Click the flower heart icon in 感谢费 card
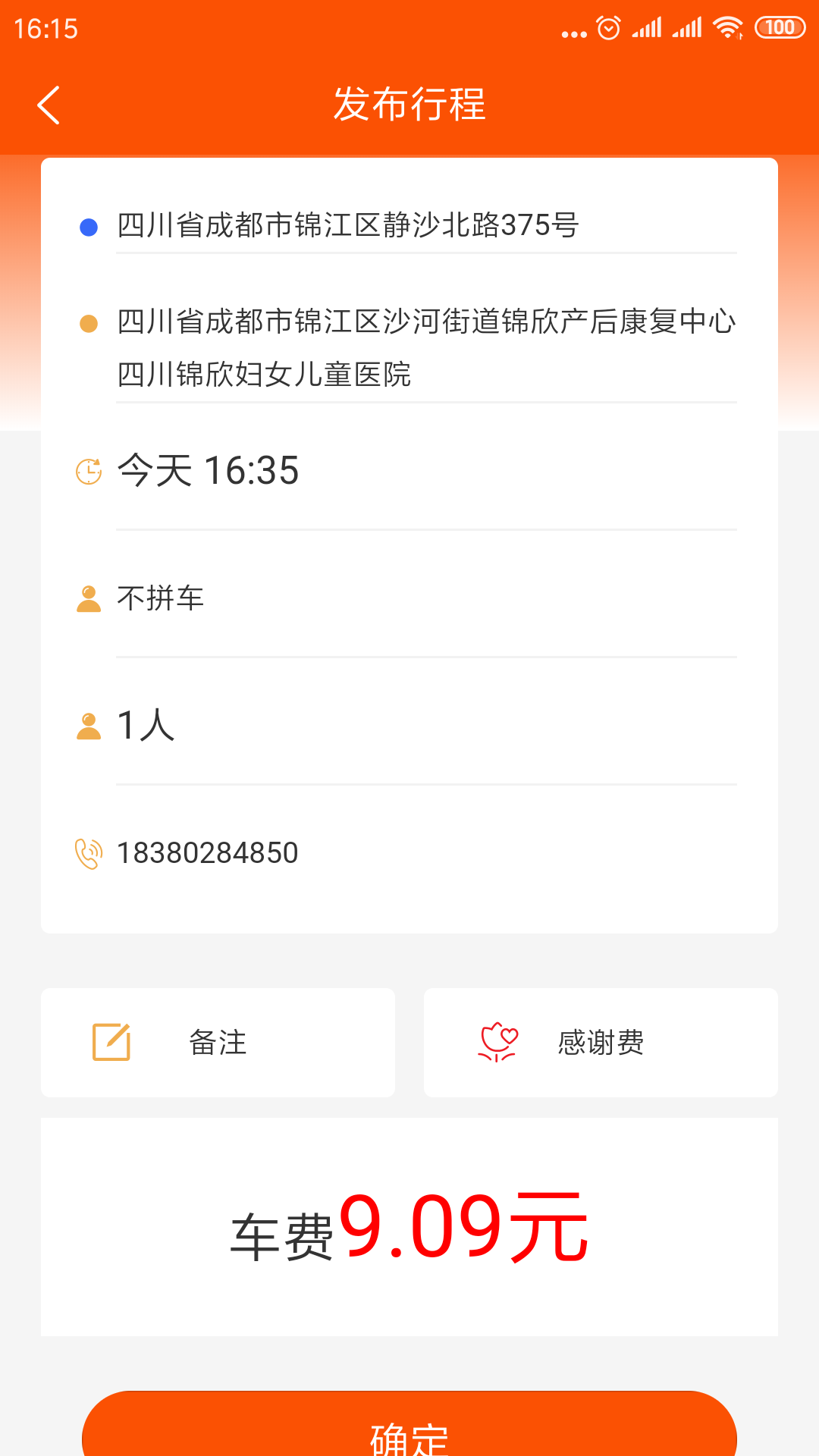819x1456 pixels. tap(498, 1042)
